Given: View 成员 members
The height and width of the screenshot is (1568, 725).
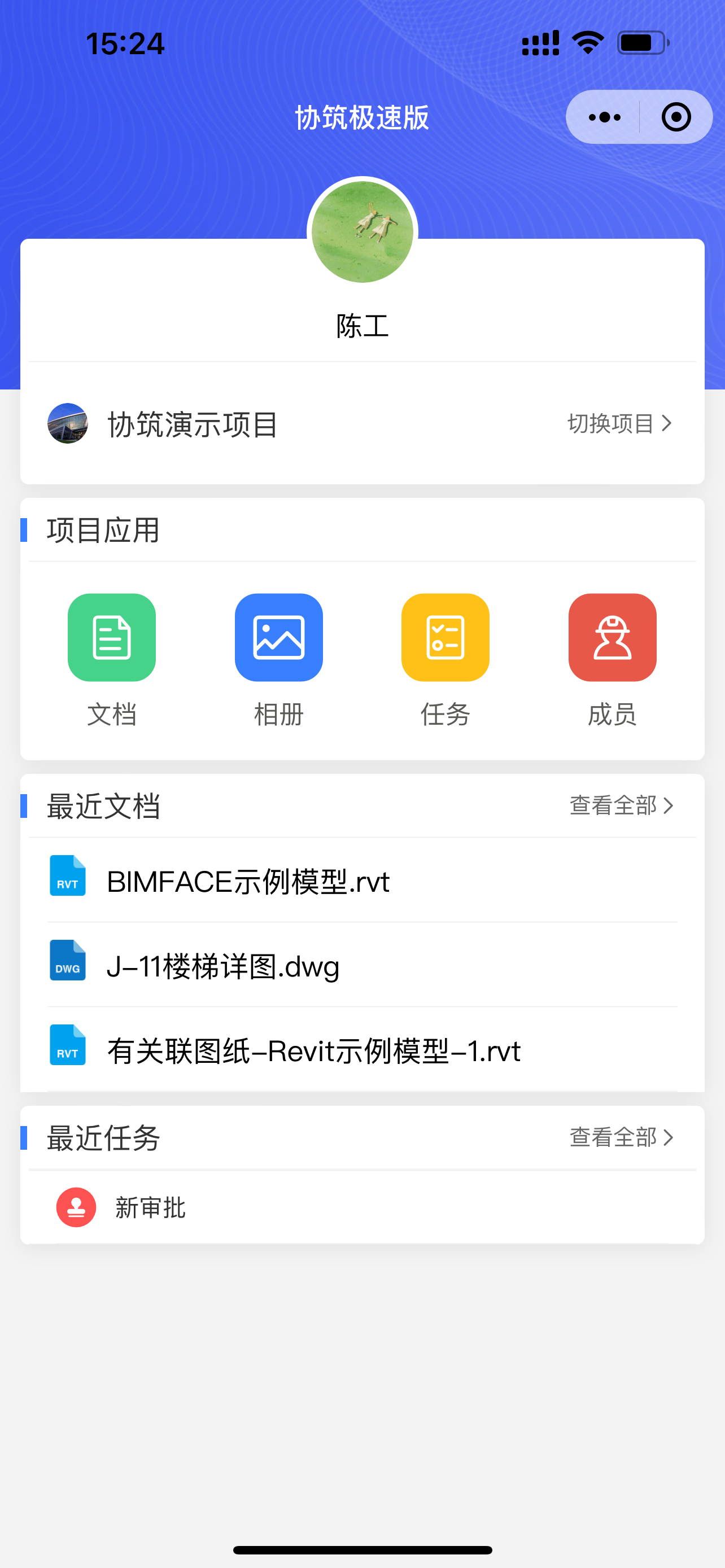Looking at the screenshot, I should tap(613, 637).
